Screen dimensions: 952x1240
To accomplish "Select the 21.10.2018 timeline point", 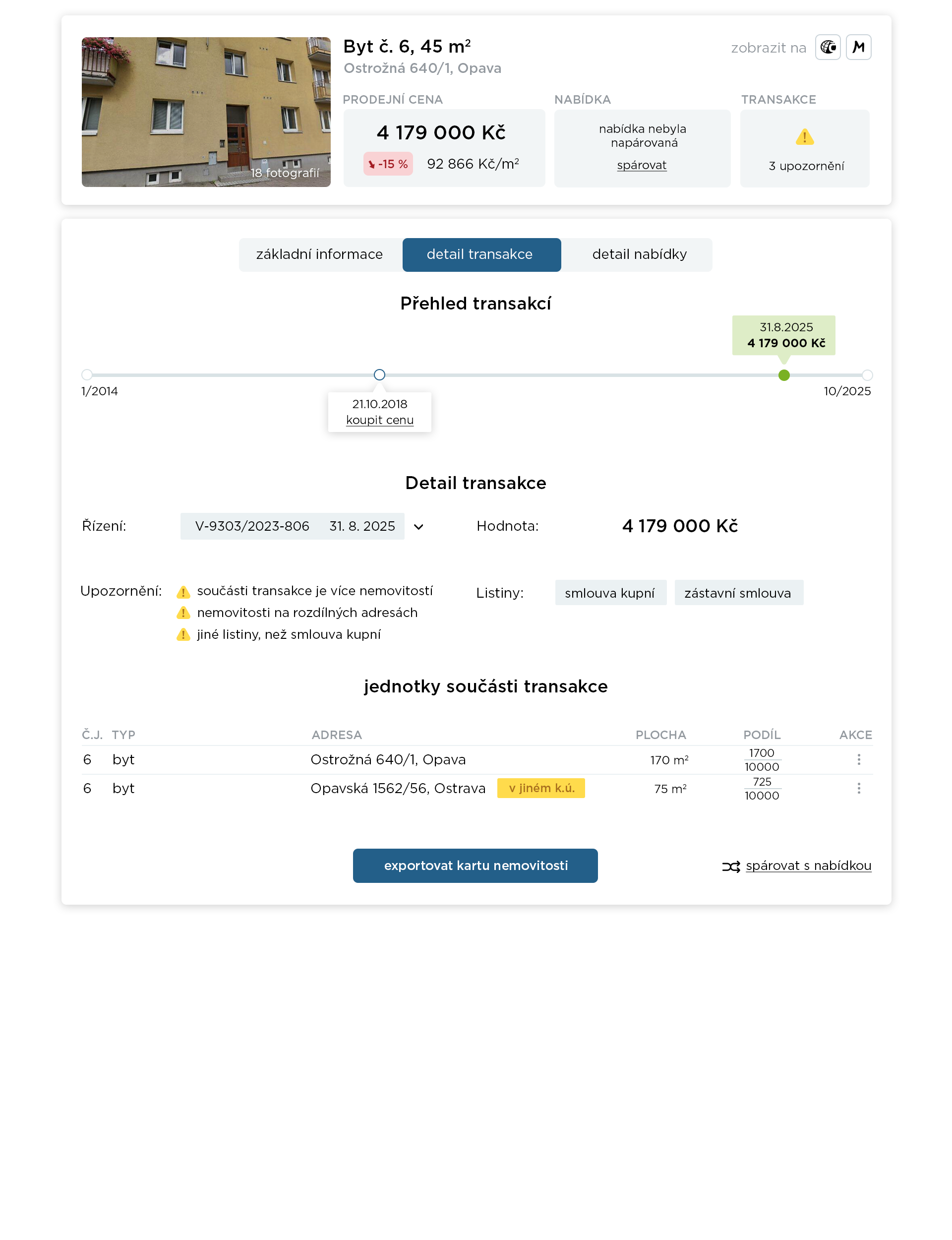I will click(x=380, y=374).
